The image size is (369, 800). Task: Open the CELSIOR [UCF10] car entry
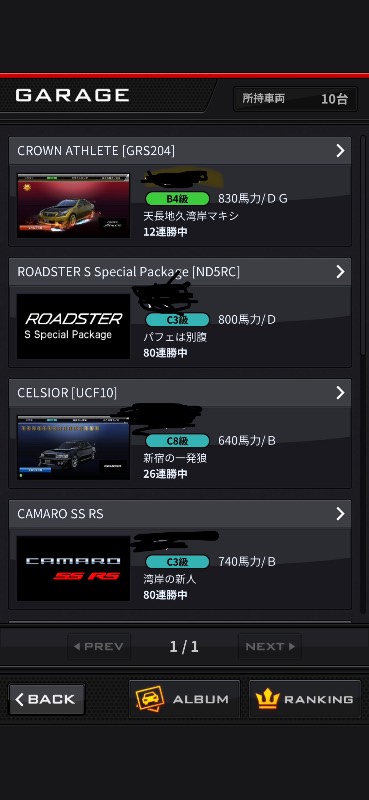180,392
